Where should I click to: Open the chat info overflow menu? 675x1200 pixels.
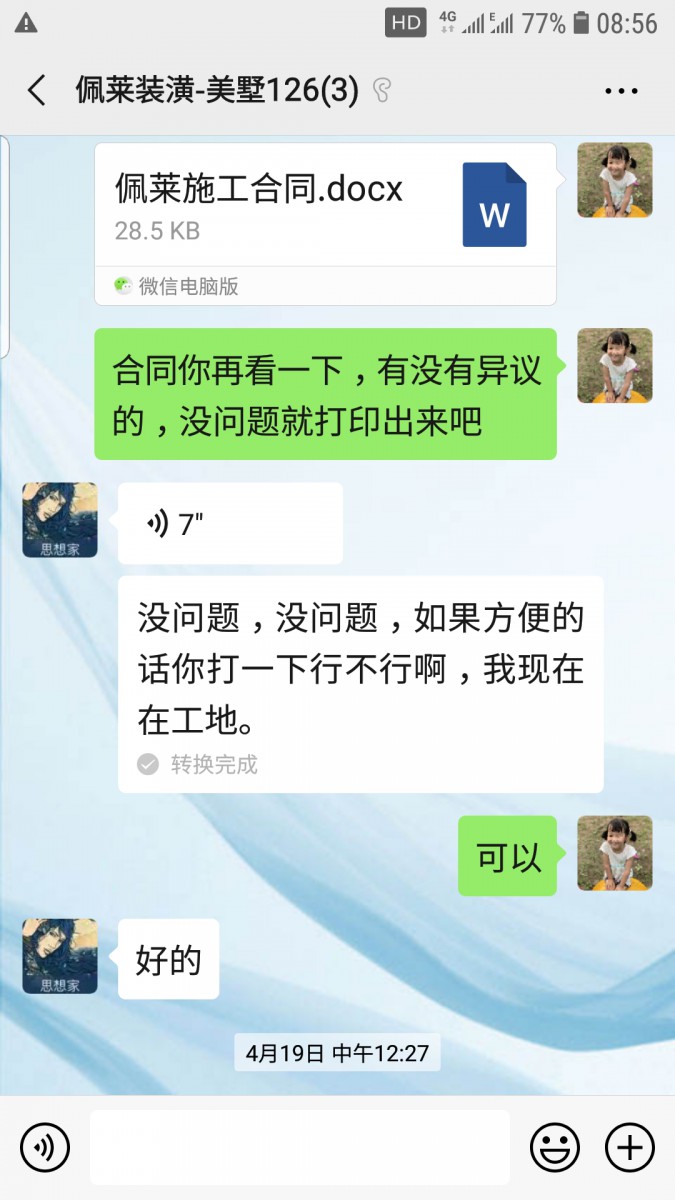621,91
